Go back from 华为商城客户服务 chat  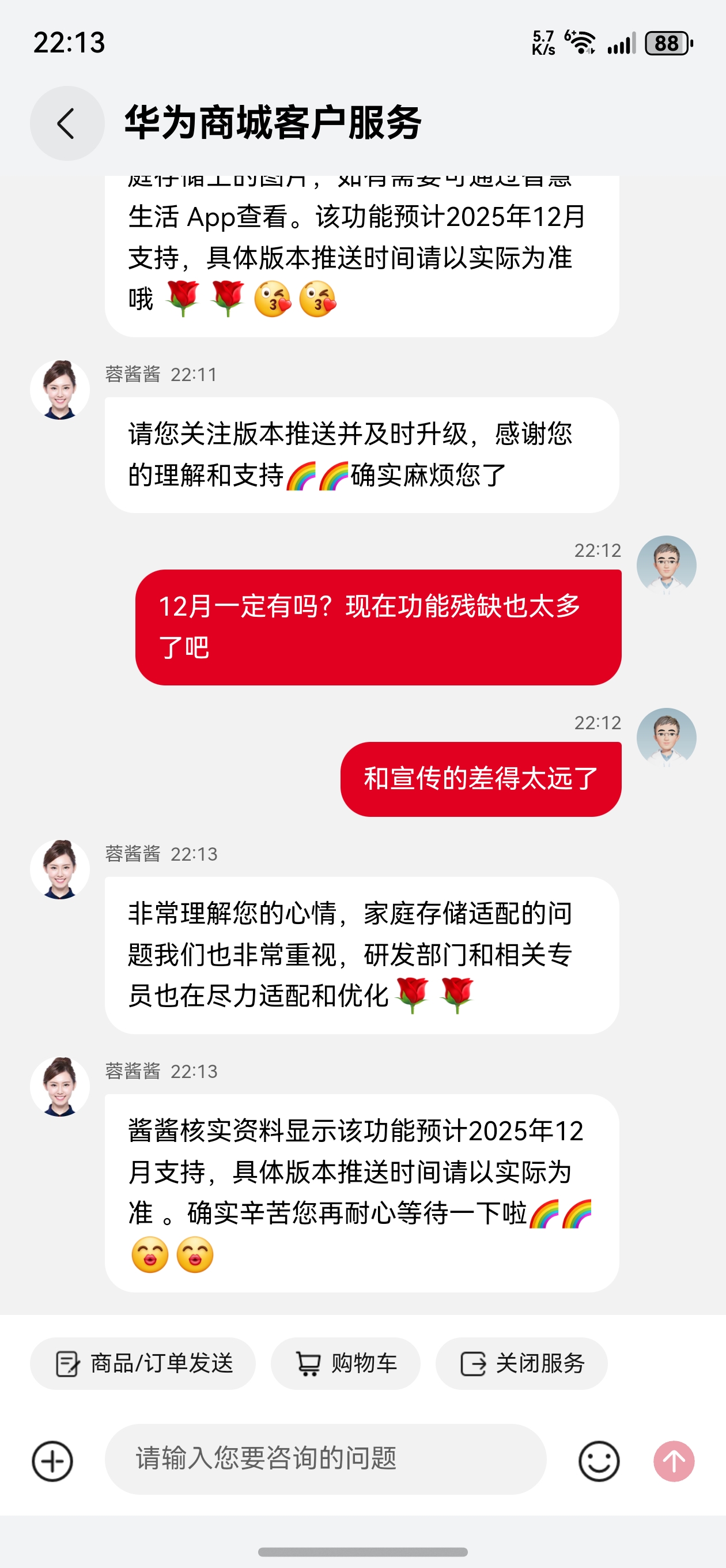tap(67, 123)
